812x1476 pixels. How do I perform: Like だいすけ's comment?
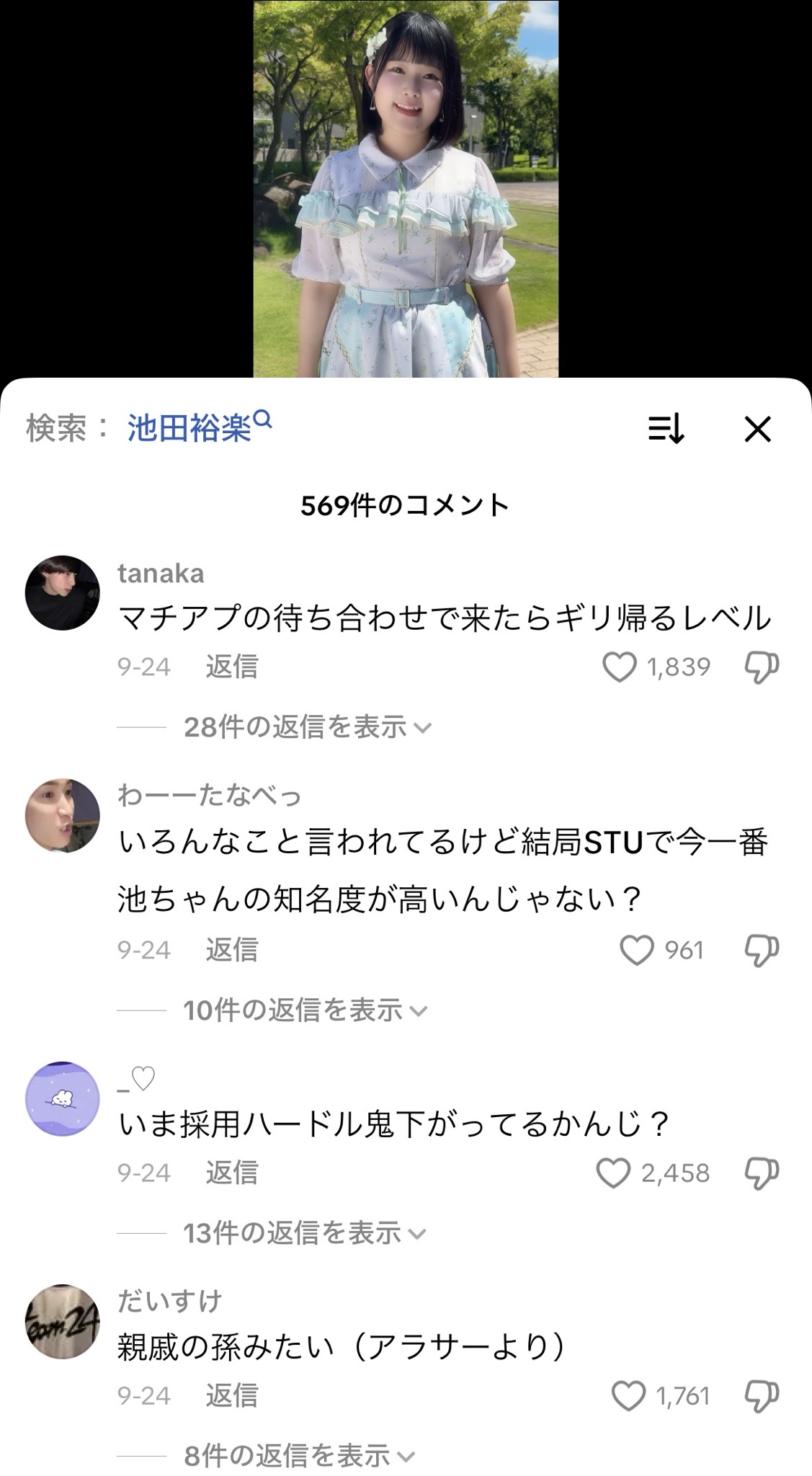(x=628, y=1396)
